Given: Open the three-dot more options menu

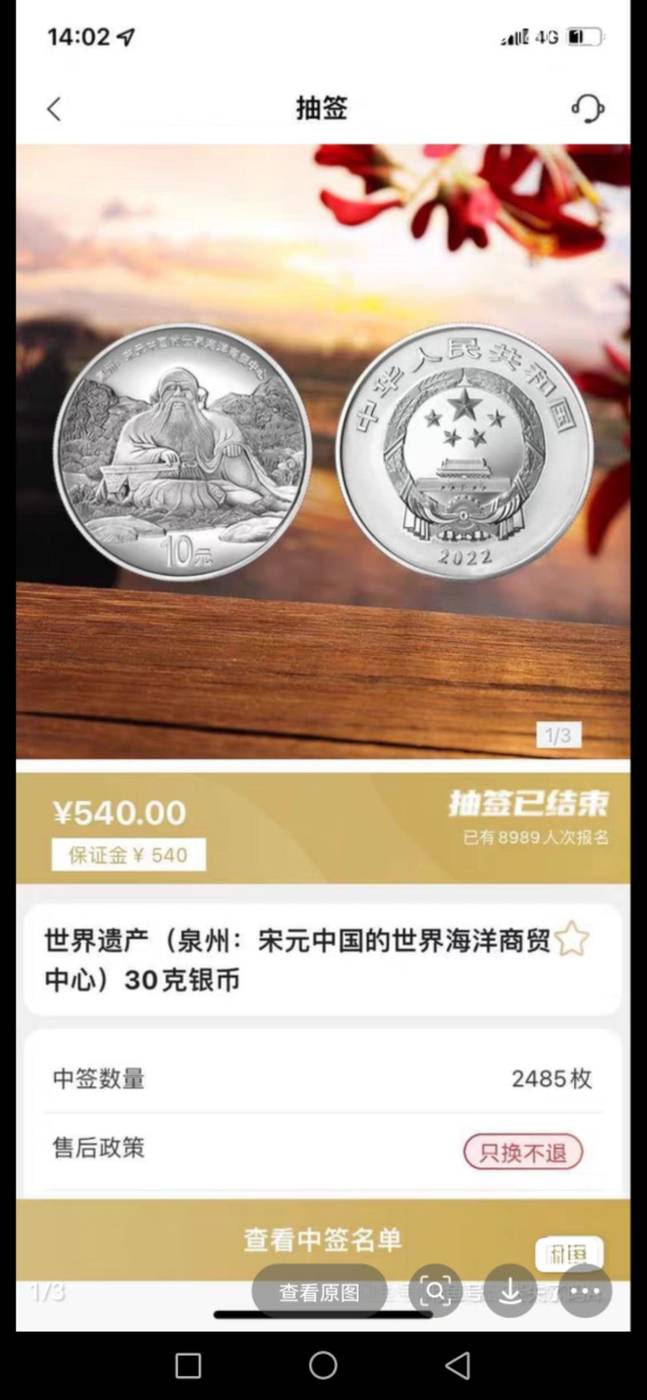Looking at the screenshot, I should click(585, 1291).
